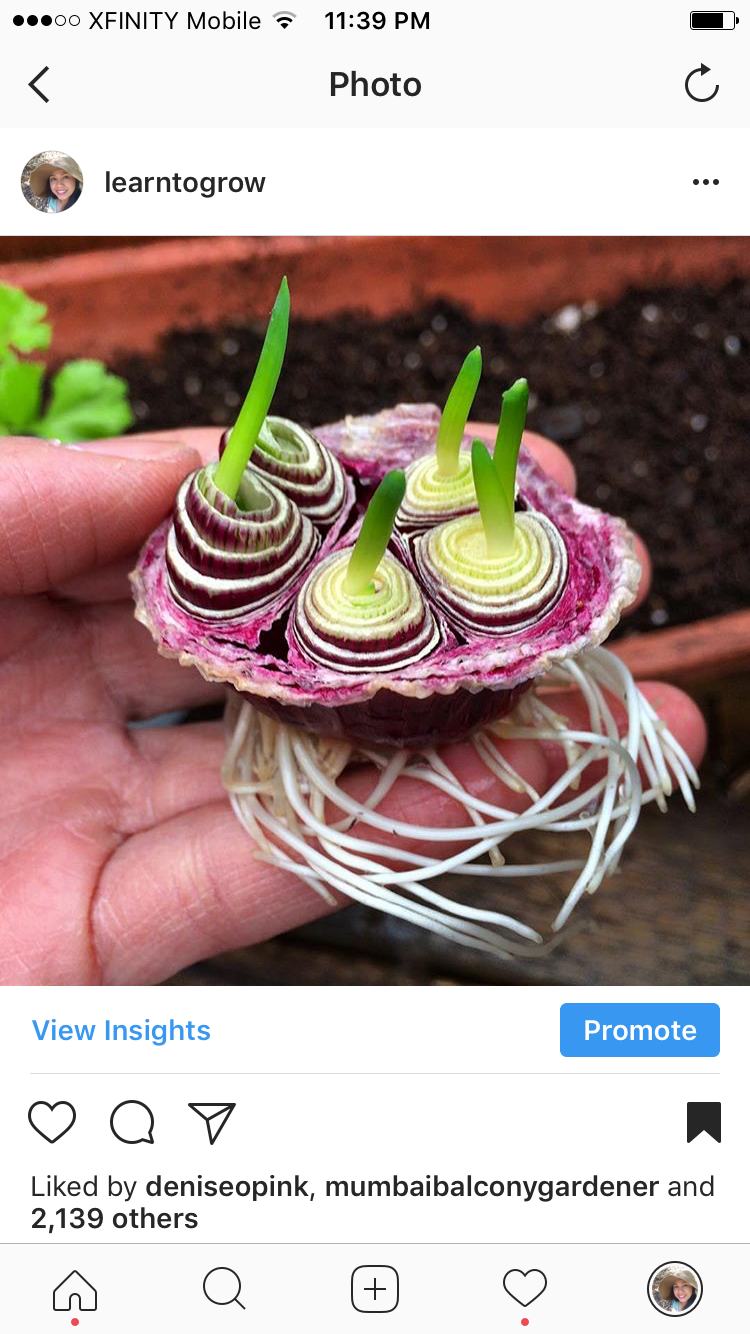See the 2,139 others who liked
The width and height of the screenshot is (750, 1334).
(x=115, y=1219)
